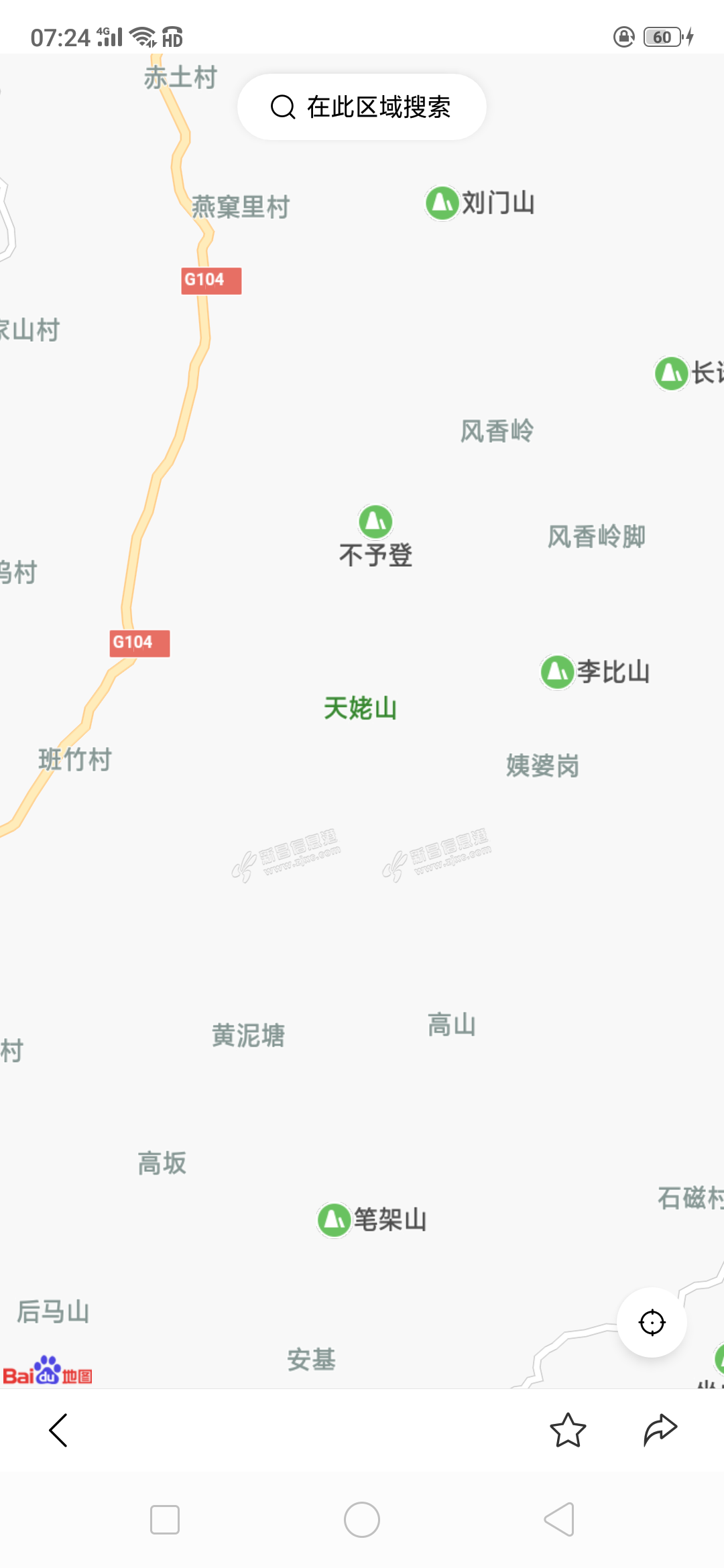The width and height of the screenshot is (724, 1568).
Task: Select the 笔架山 mountain marker
Action: tap(334, 1220)
